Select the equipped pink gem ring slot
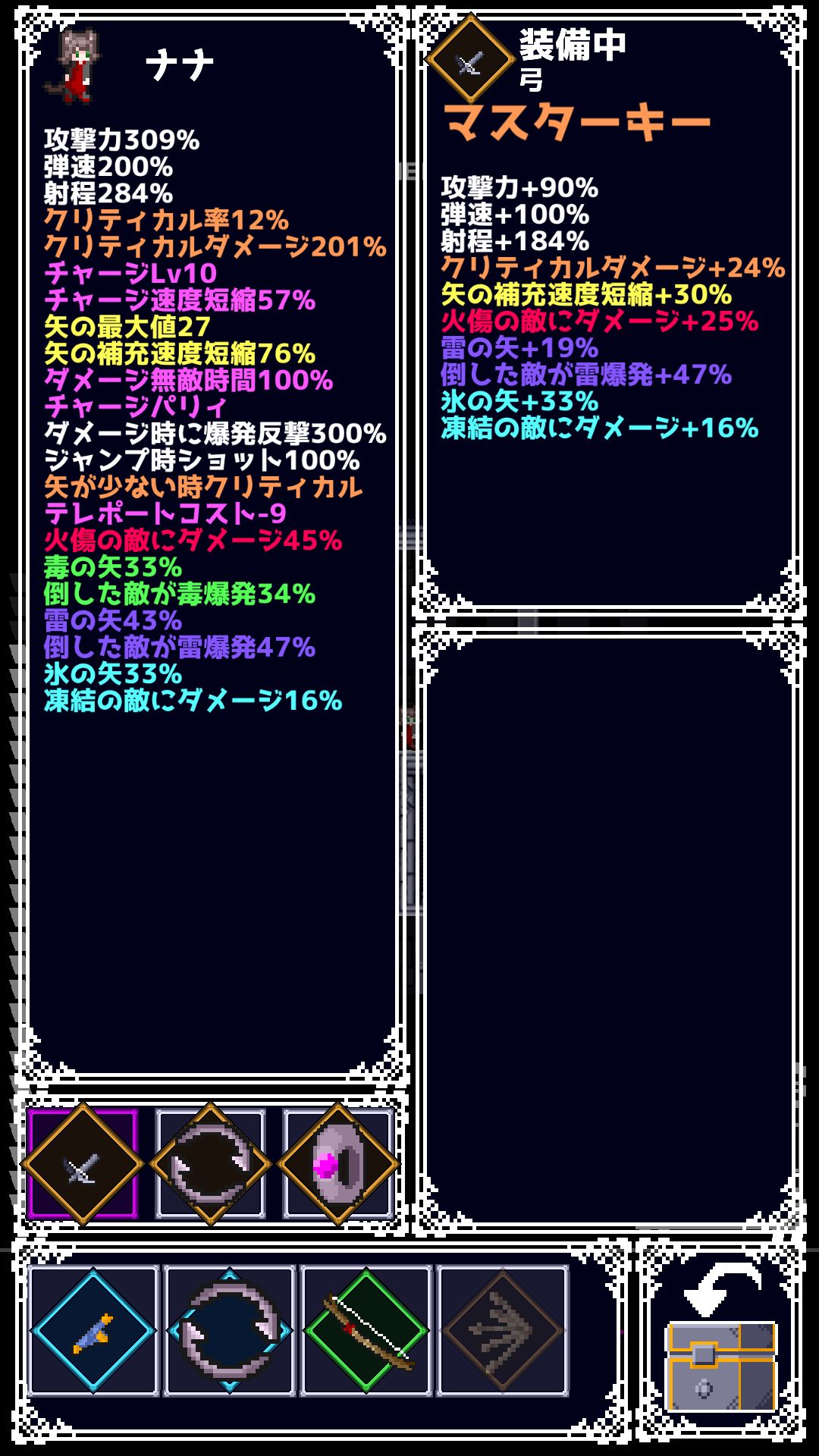The image size is (819, 1456). pyautogui.click(x=338, y=1165)
